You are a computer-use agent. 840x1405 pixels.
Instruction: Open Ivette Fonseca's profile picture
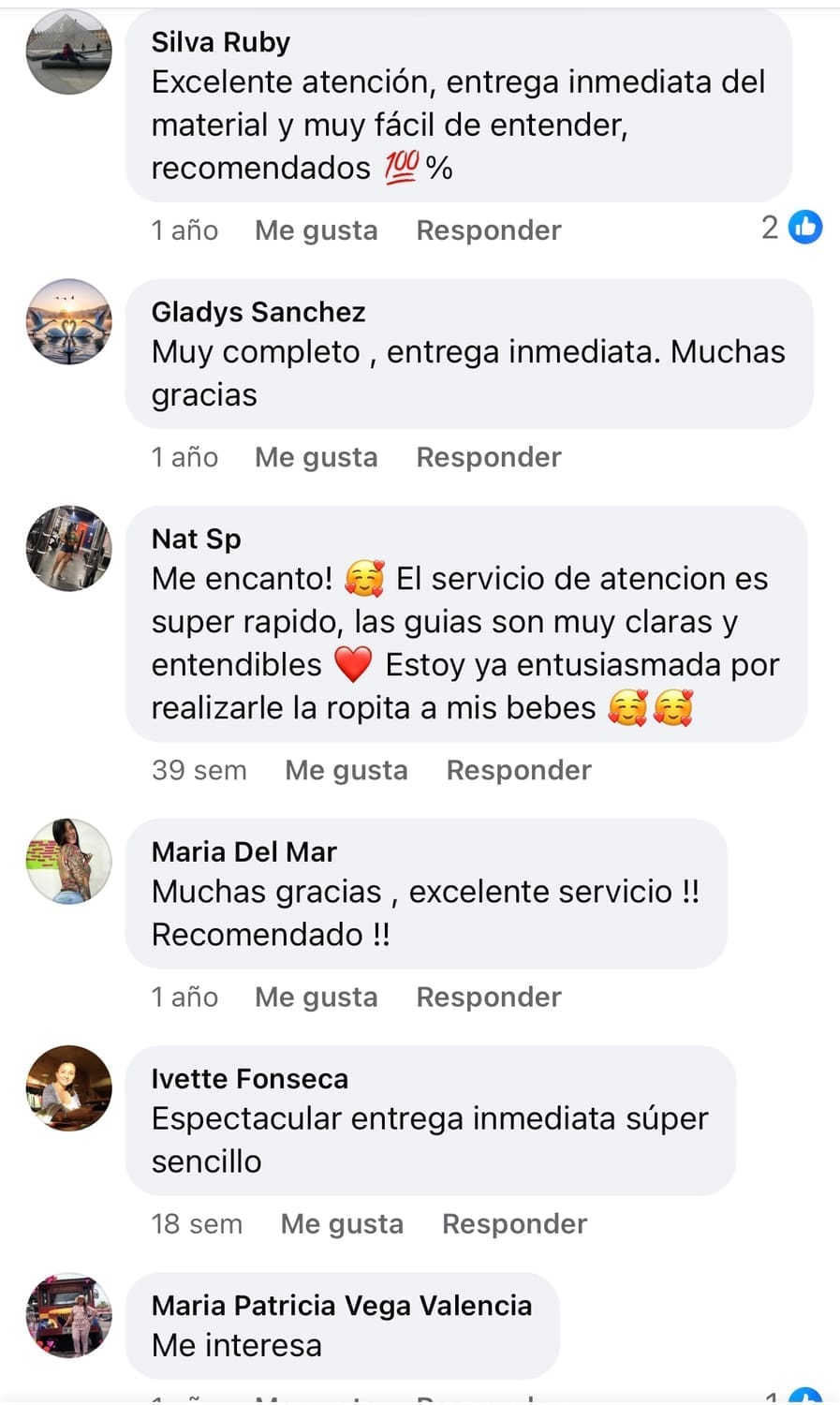click(x=68, y=1087)
